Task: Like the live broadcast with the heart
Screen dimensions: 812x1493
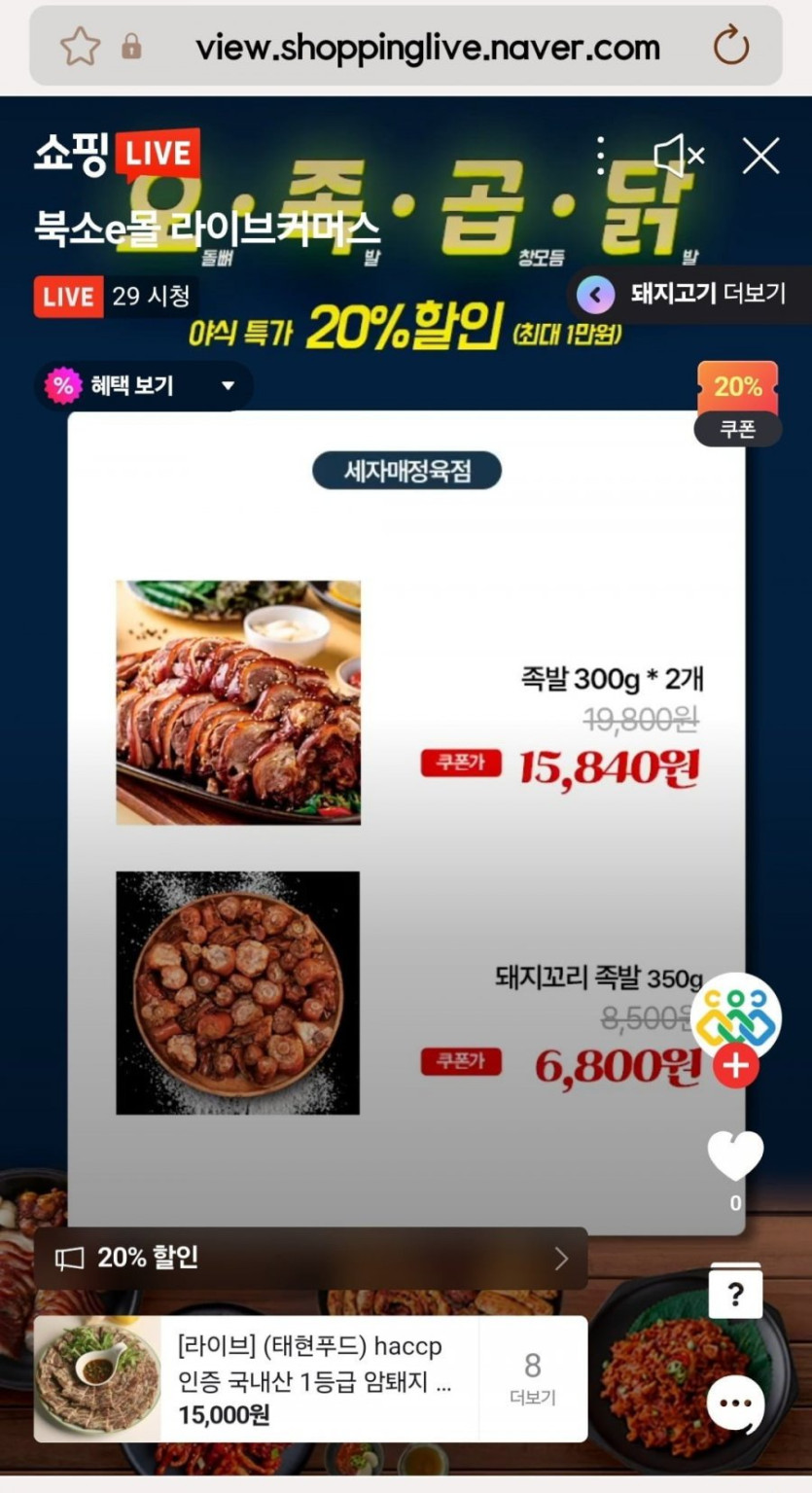Action: (735, 1157)
